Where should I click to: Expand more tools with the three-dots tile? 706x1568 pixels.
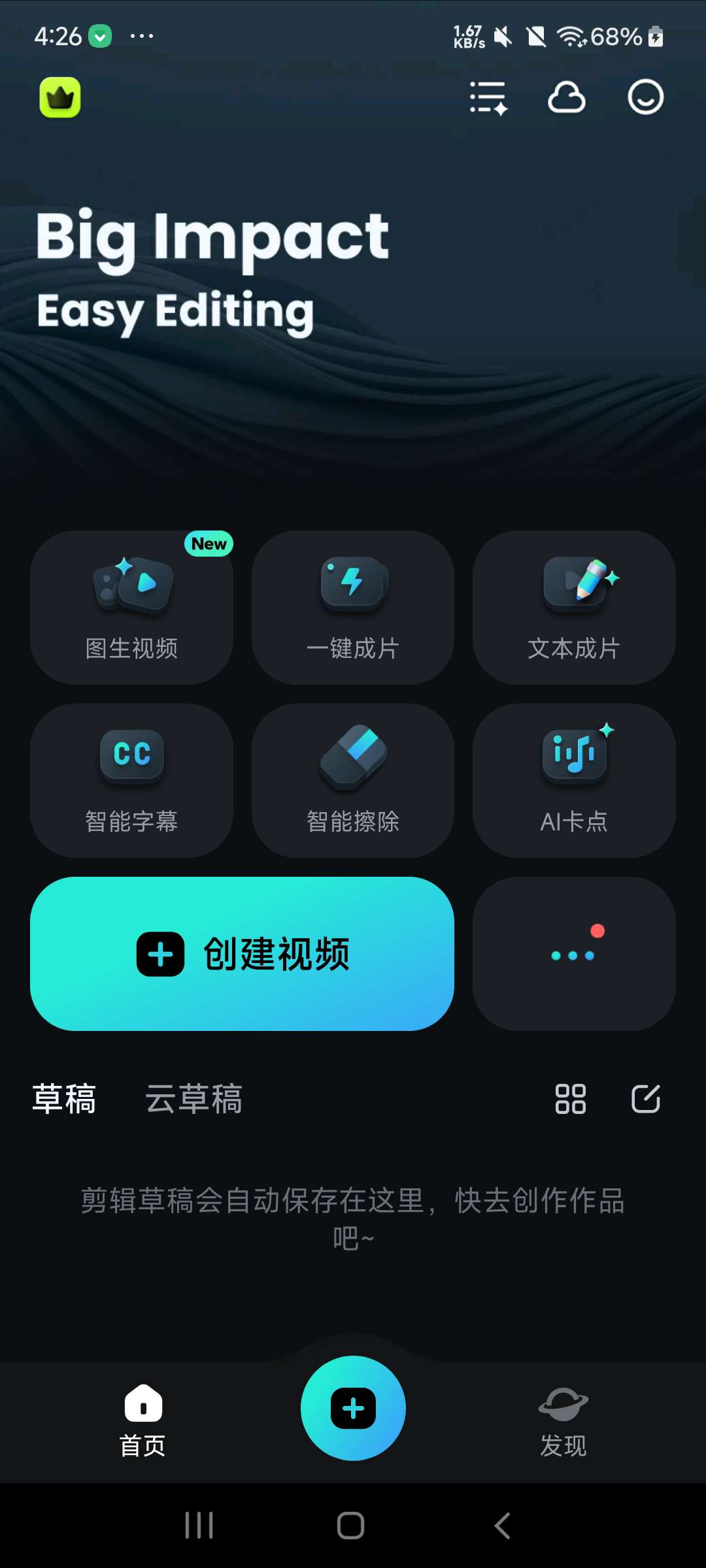574,954
